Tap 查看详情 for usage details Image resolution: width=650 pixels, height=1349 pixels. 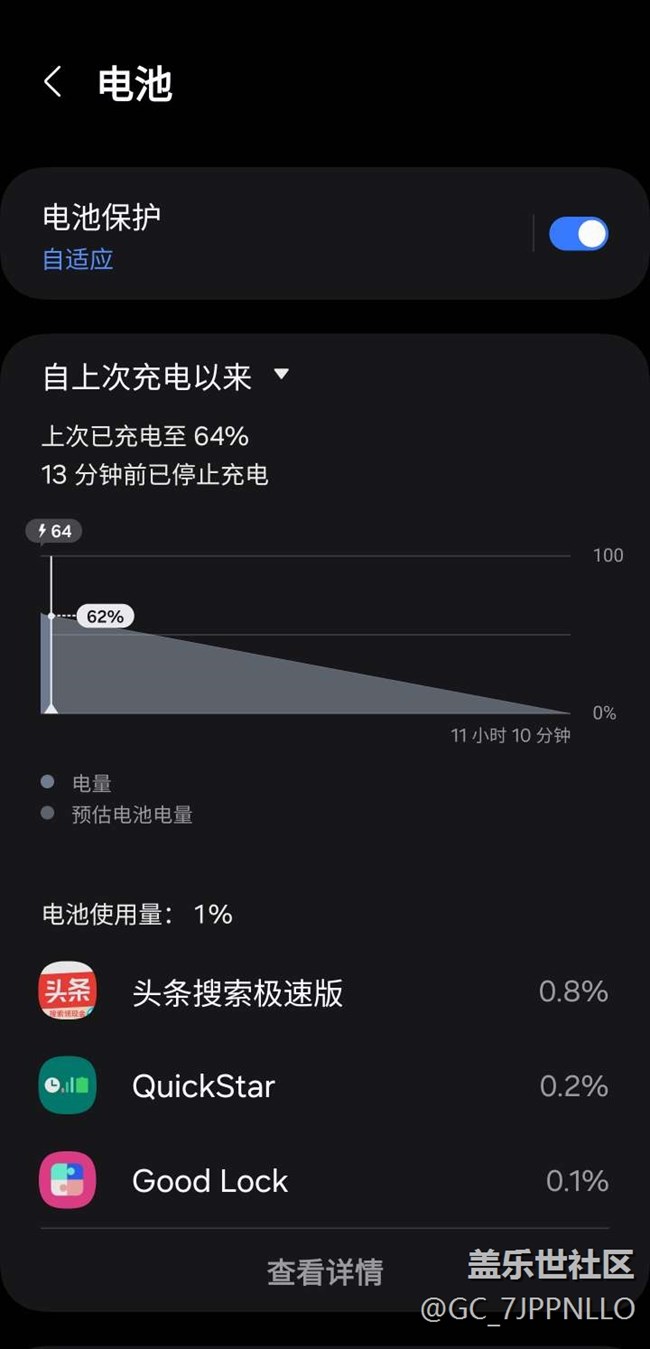tap(324, 1272)
